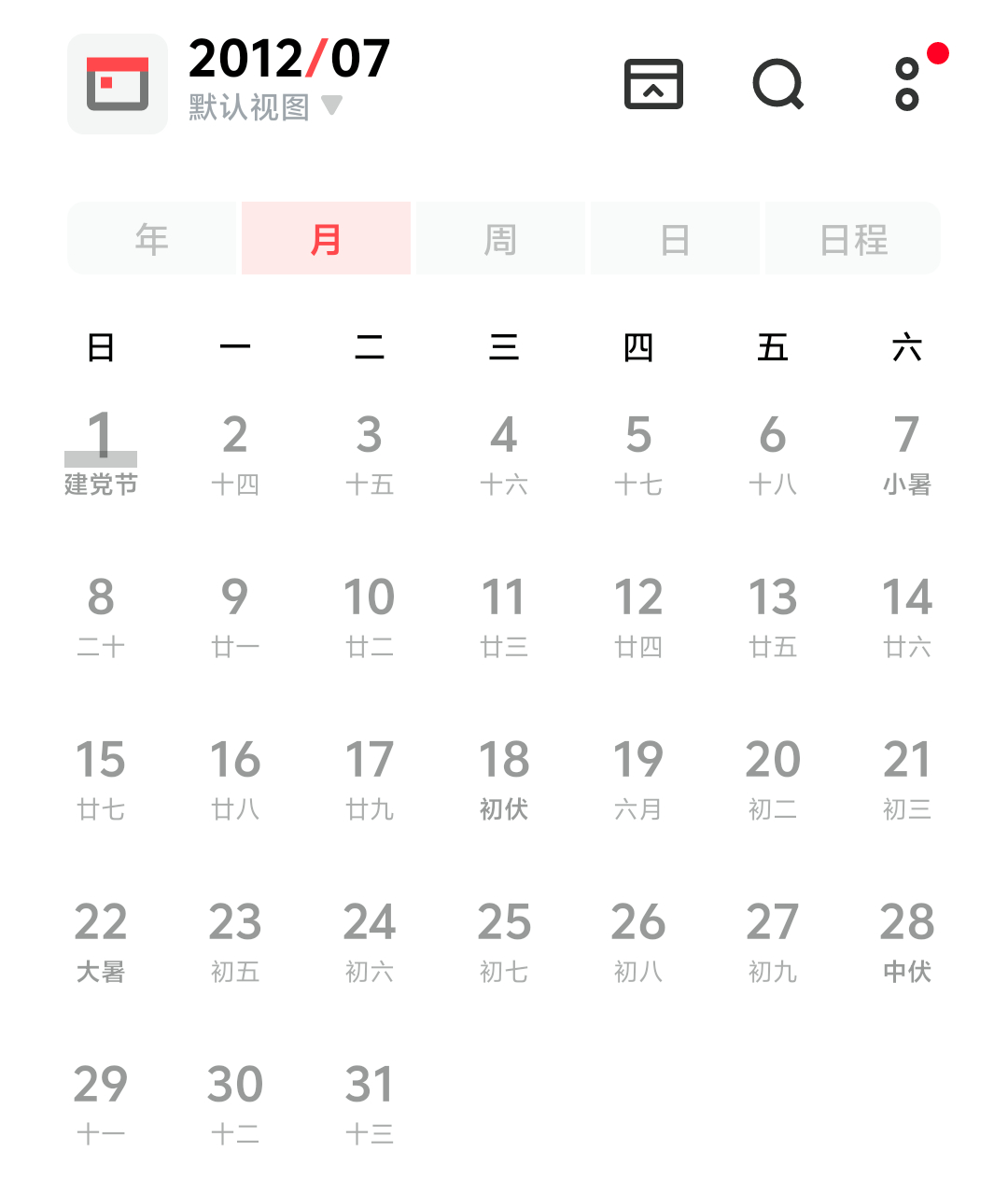
Task: Open the 日程 schedule tab
Action: tap(852, 239)
